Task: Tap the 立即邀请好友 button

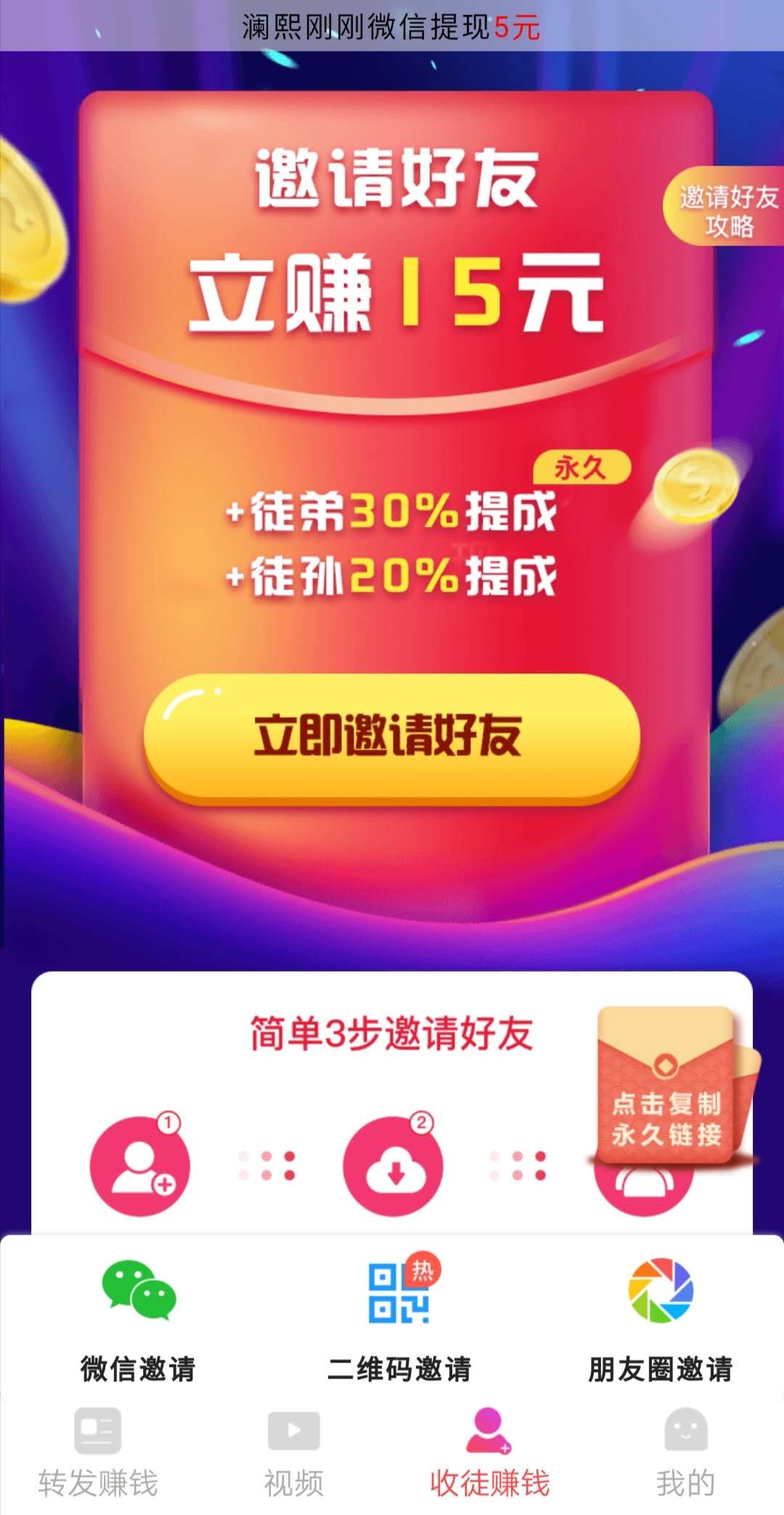Action: click(x=392, y=737)
